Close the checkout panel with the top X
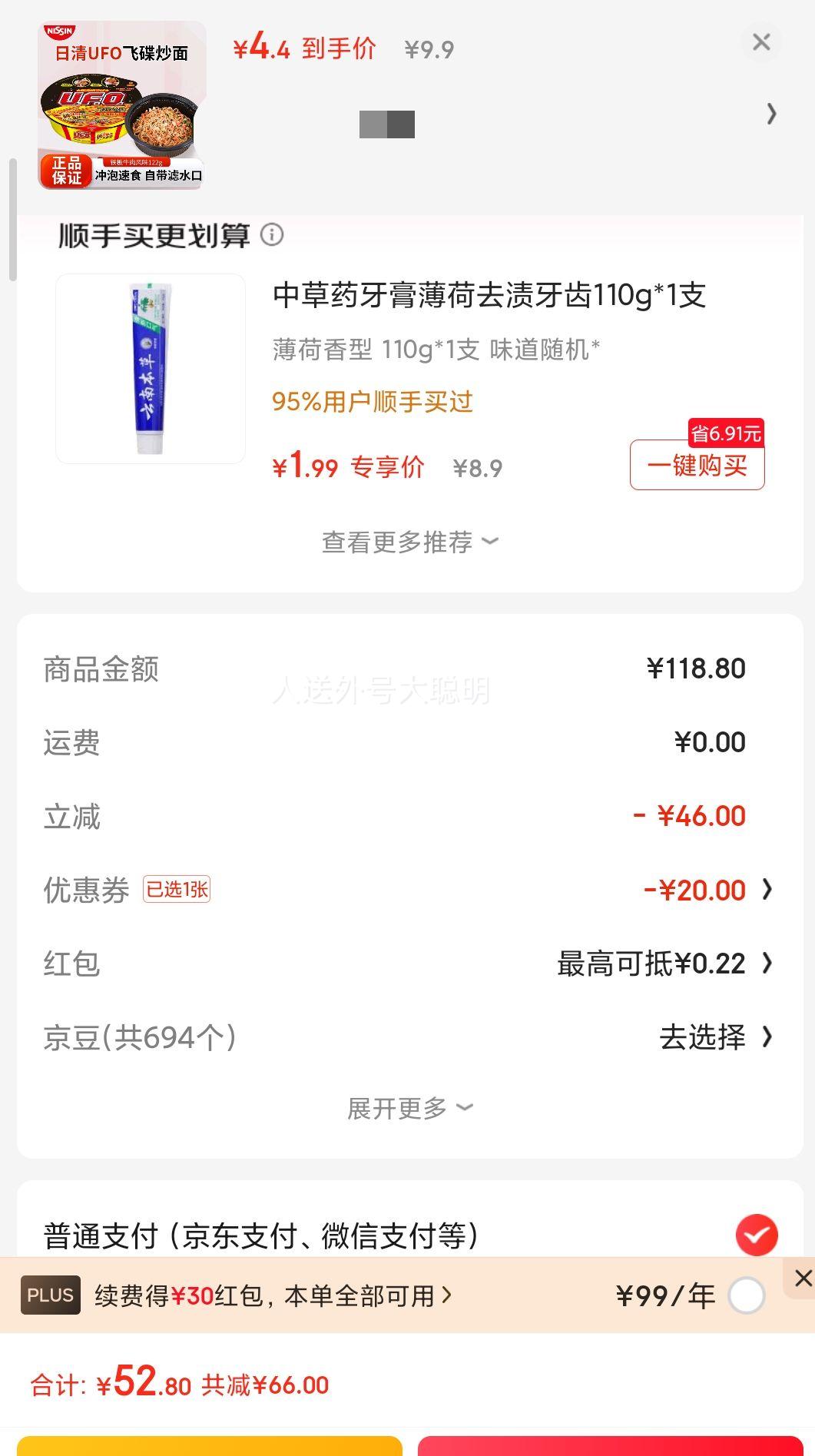The image size is (815, 1456). 761,42
